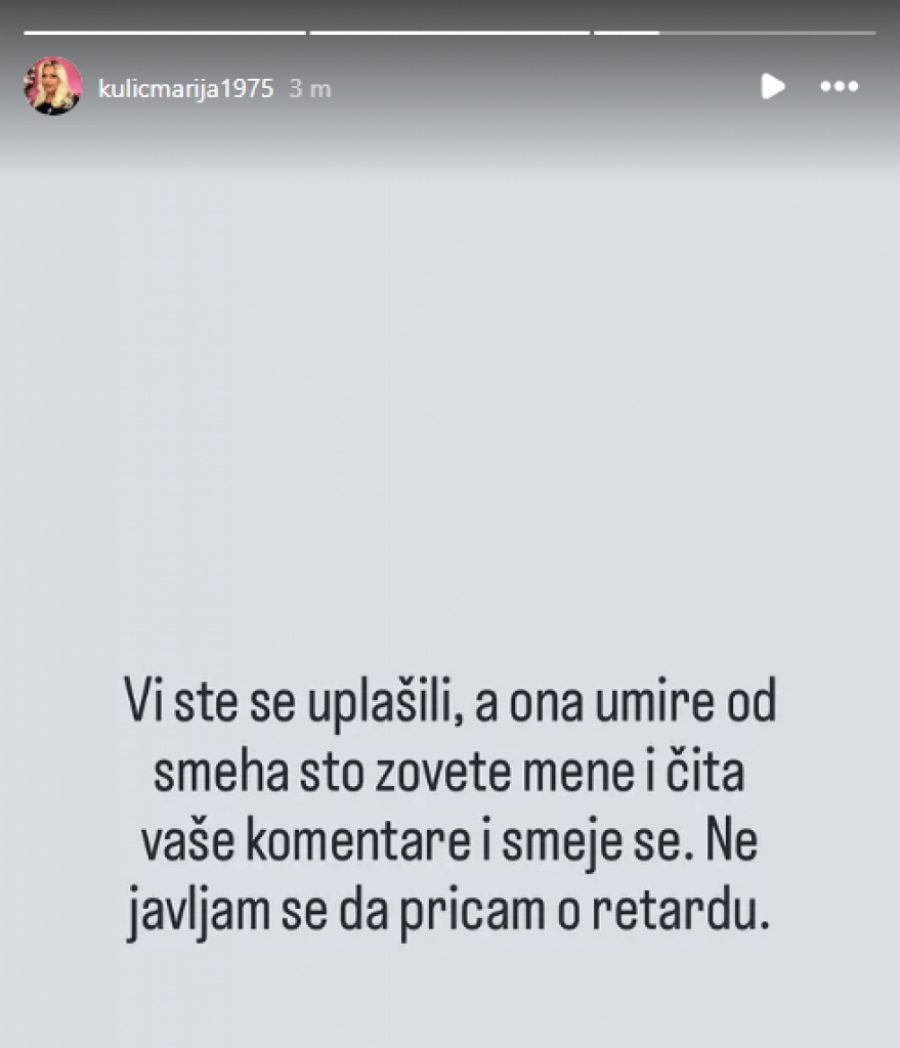This screenshot has height=1048, width=900.
Task: Tap the kulicmarija1975 username
Action: tap(186, 88)
